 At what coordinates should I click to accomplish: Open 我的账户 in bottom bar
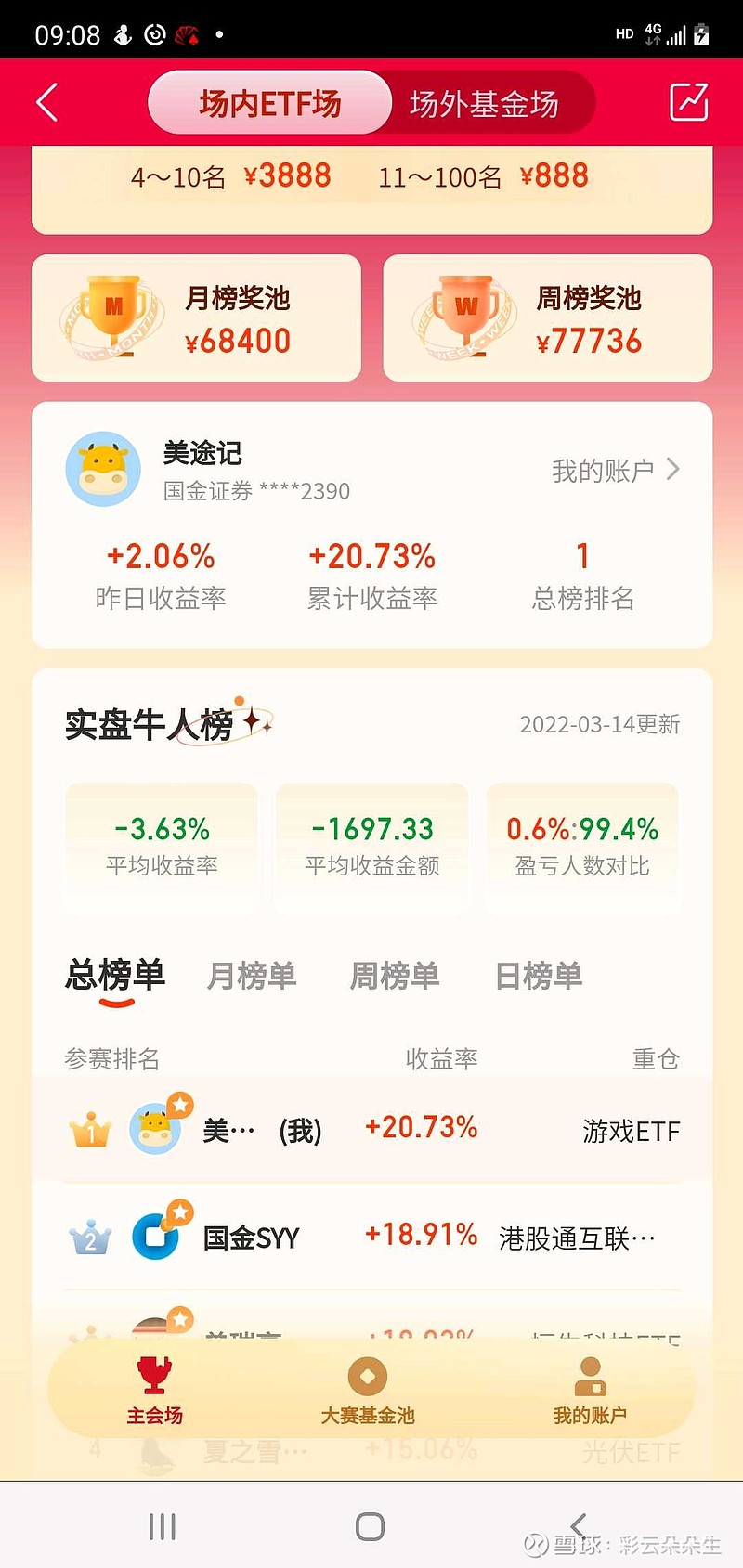590,1390
